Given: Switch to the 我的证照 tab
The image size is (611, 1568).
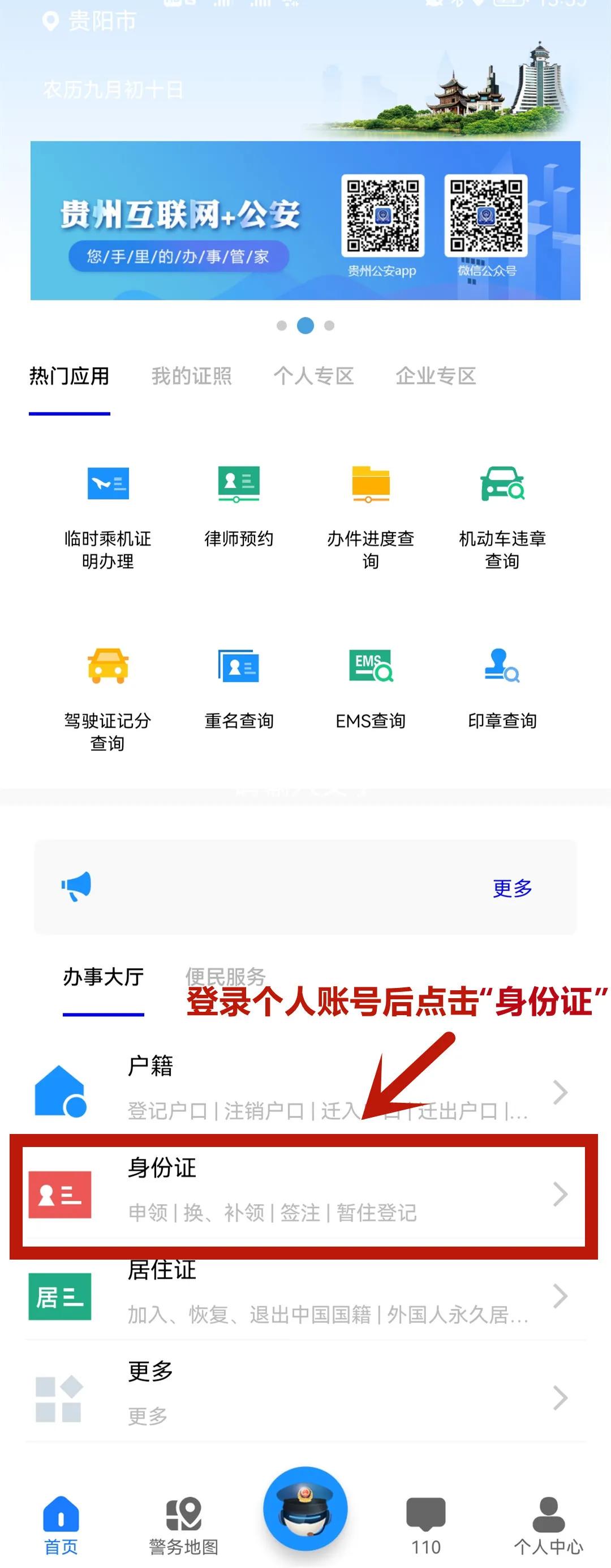Looking at the screenshot, I should point(192,376).
